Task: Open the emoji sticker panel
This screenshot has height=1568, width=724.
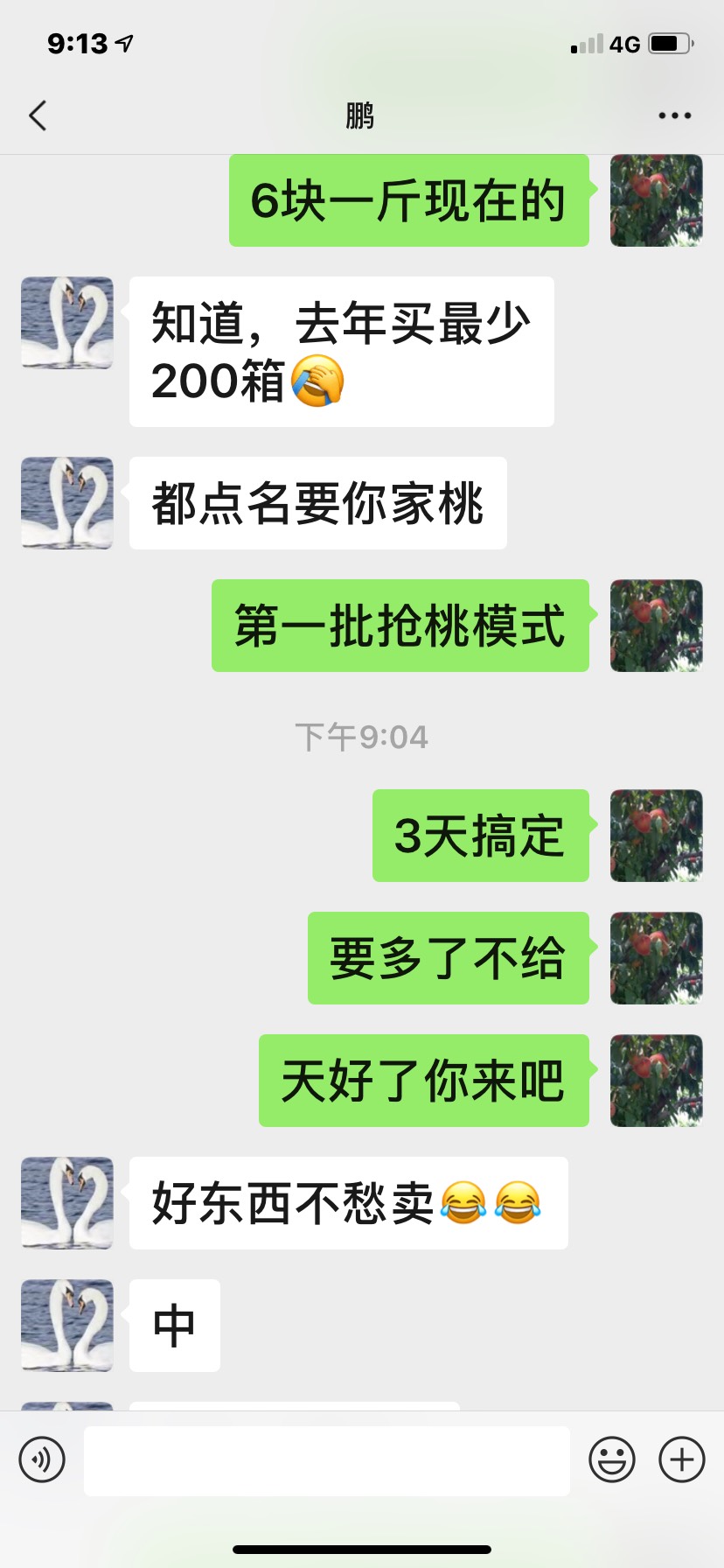Action: [x=612, y=1459]
